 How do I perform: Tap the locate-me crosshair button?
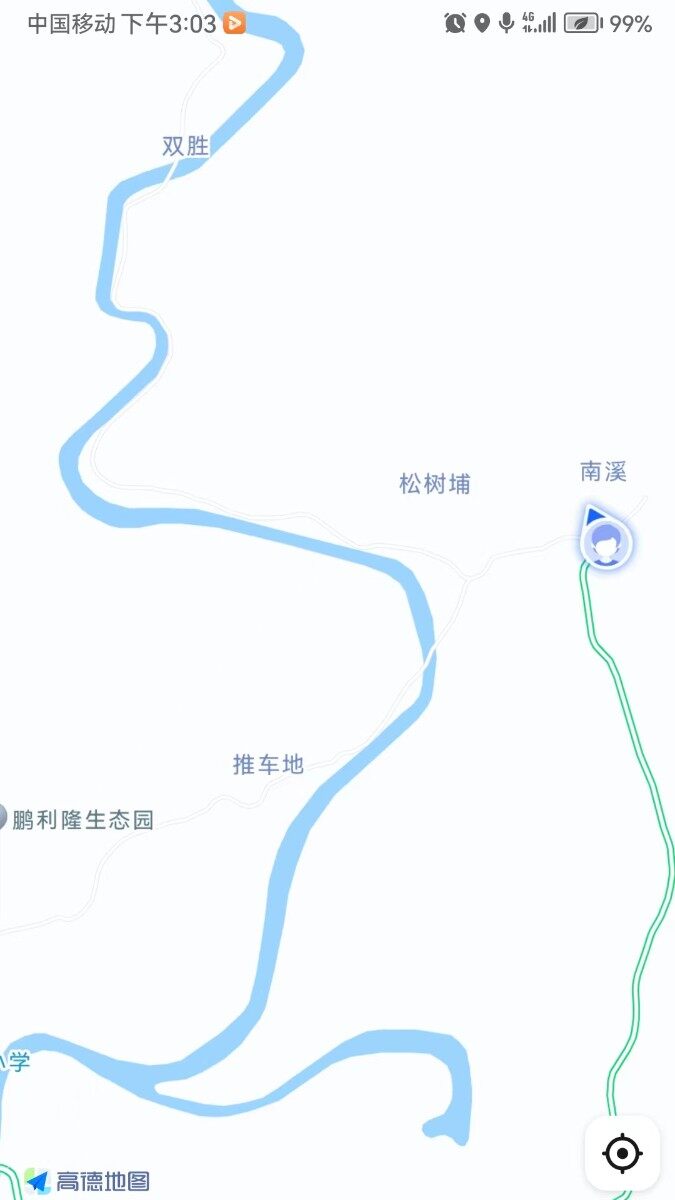click(x=622, y=1153)
